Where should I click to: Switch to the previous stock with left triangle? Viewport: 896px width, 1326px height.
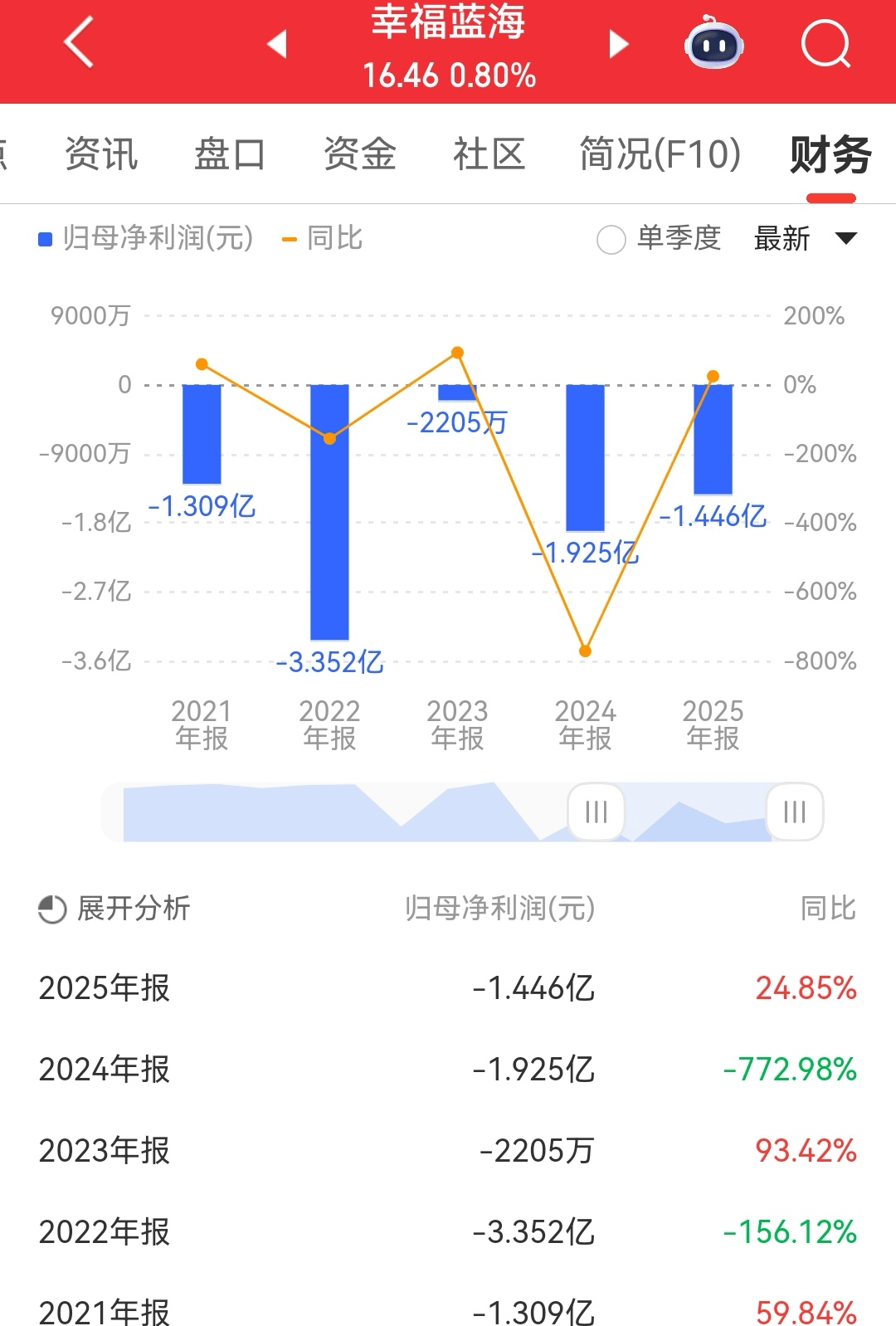pos(278,44)
